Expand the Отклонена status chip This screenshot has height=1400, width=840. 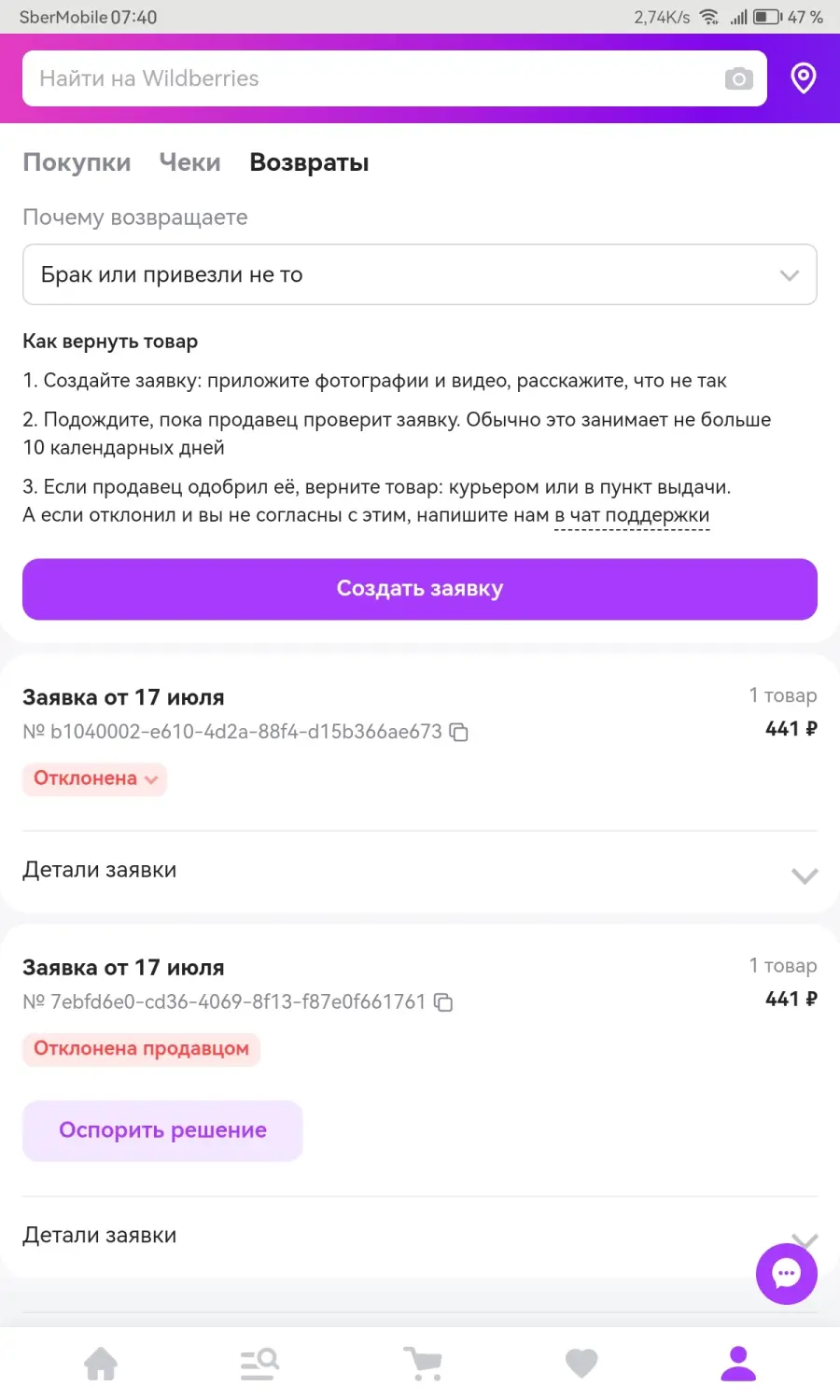point(95,778)
